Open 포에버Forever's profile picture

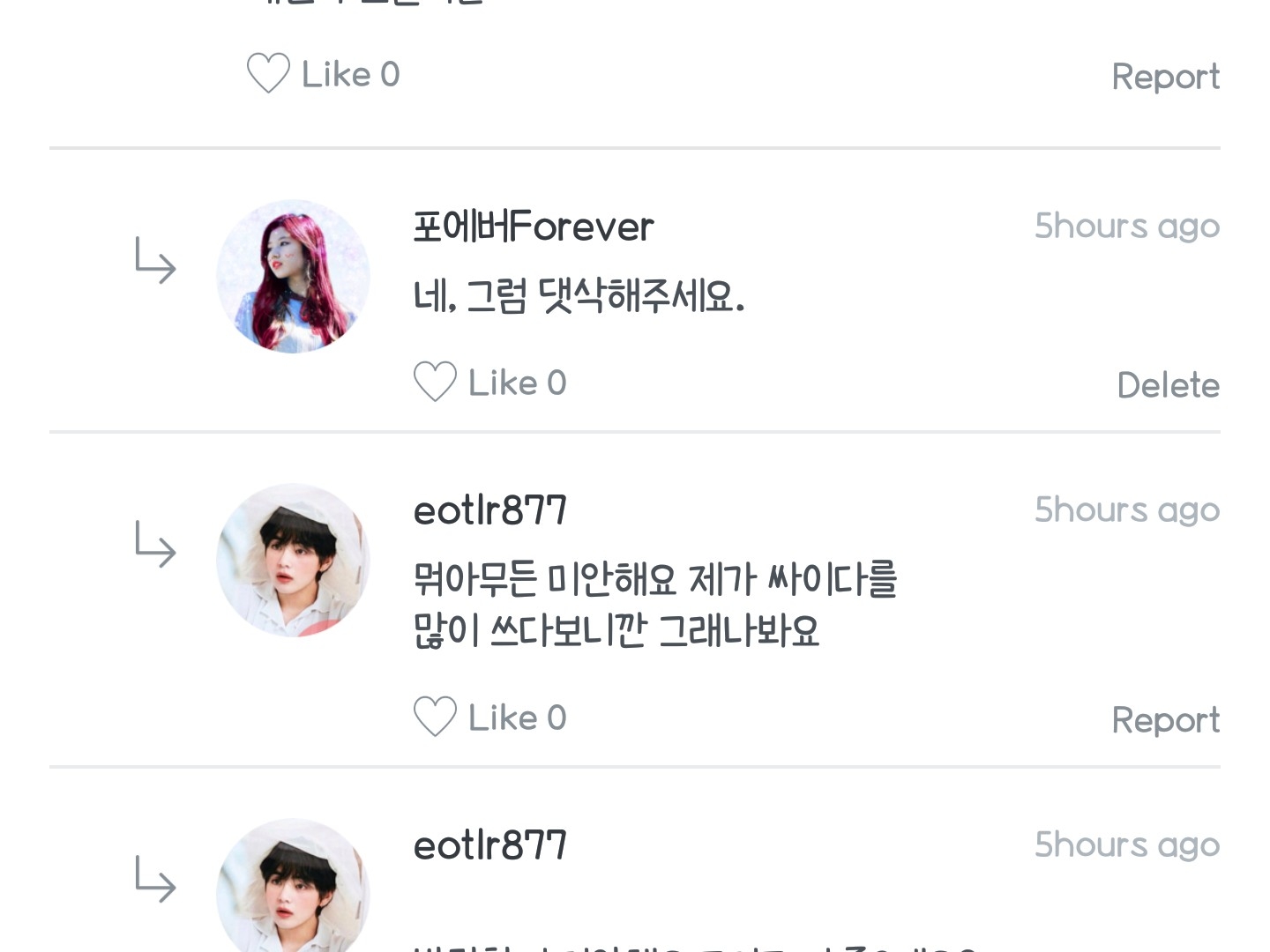tap(293, 277)
